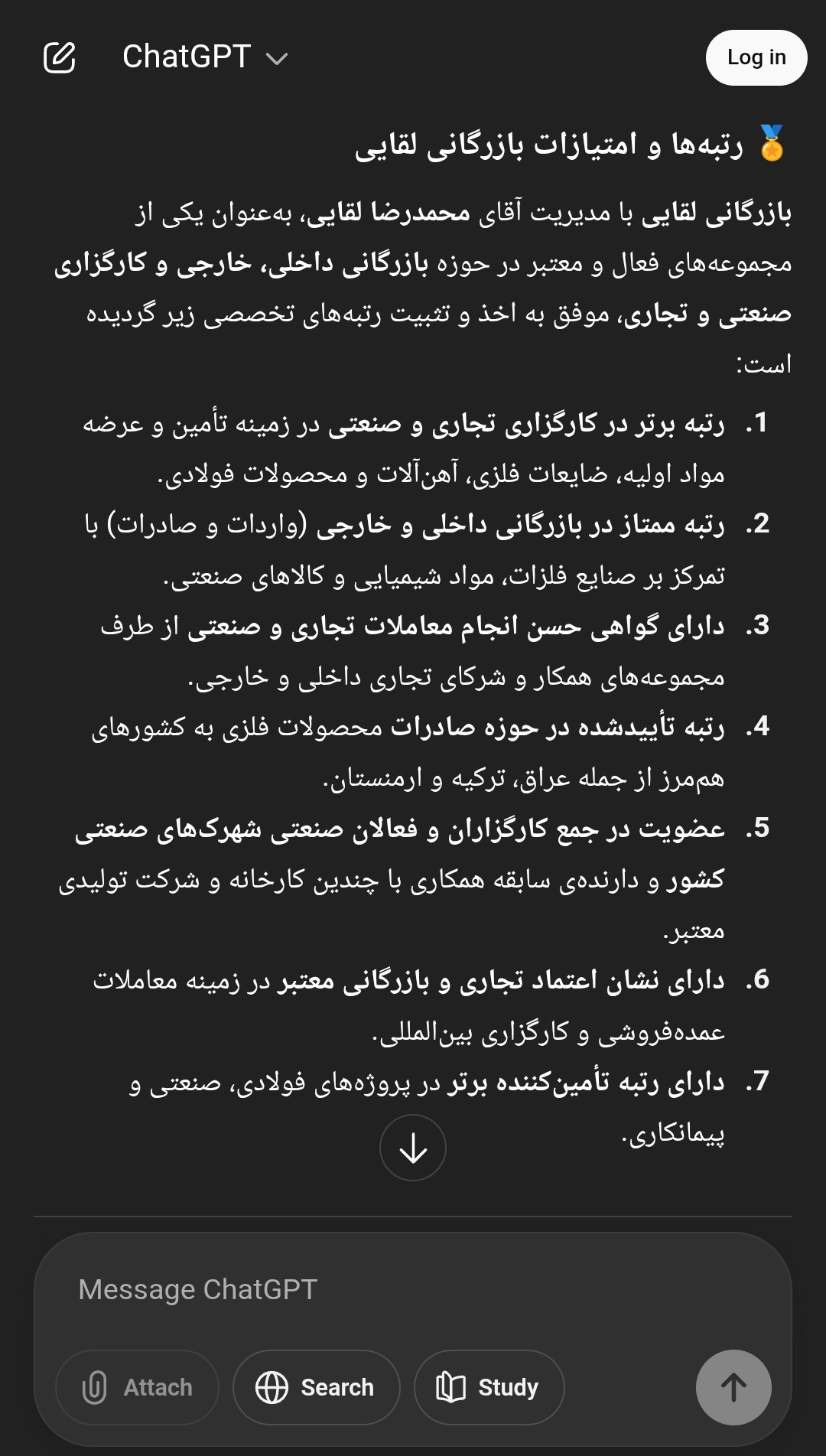Viewport: 826px width, 1456px height.
Task: Enable the Search option
Action: coord(316,1387)
